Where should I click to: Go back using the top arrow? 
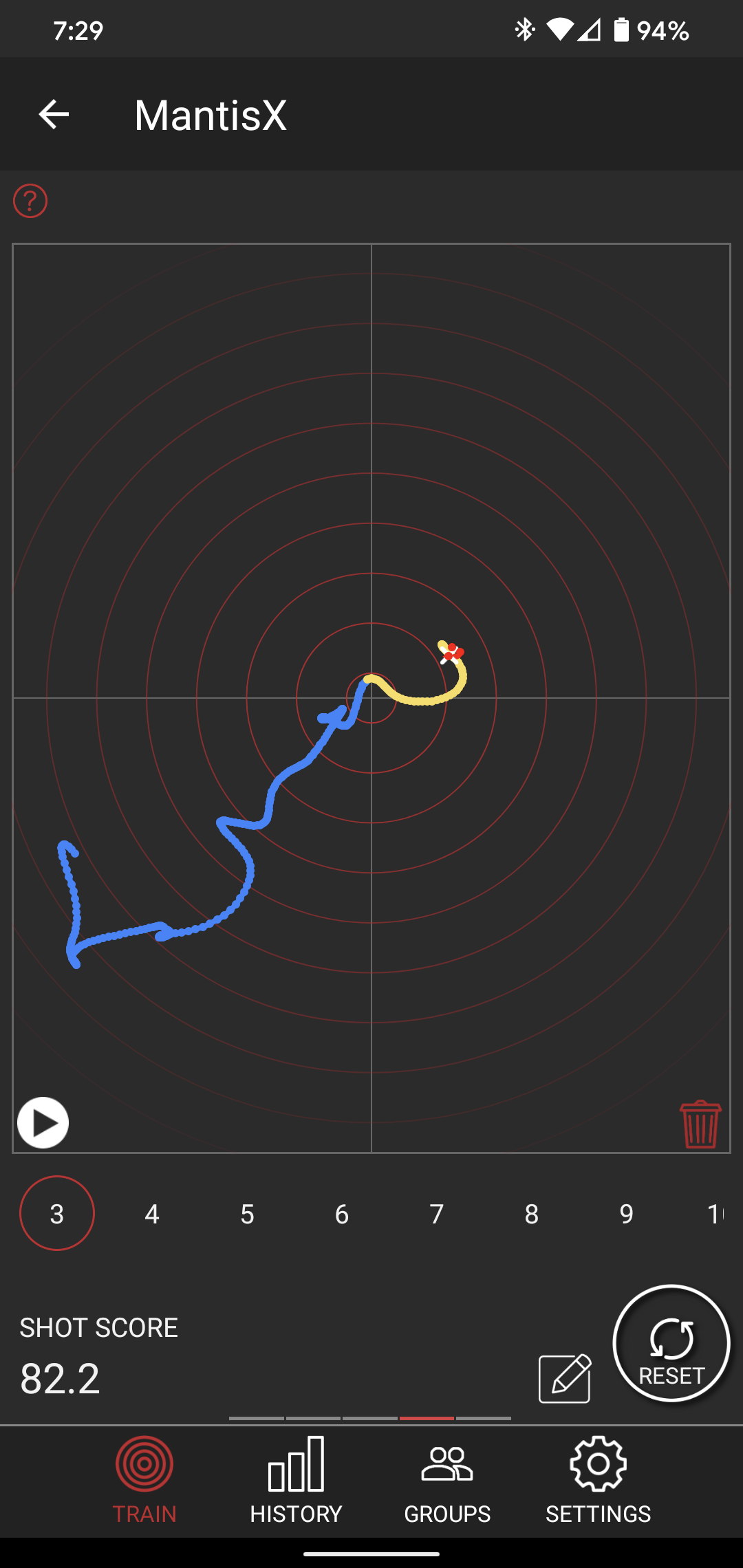pos(54,114)
